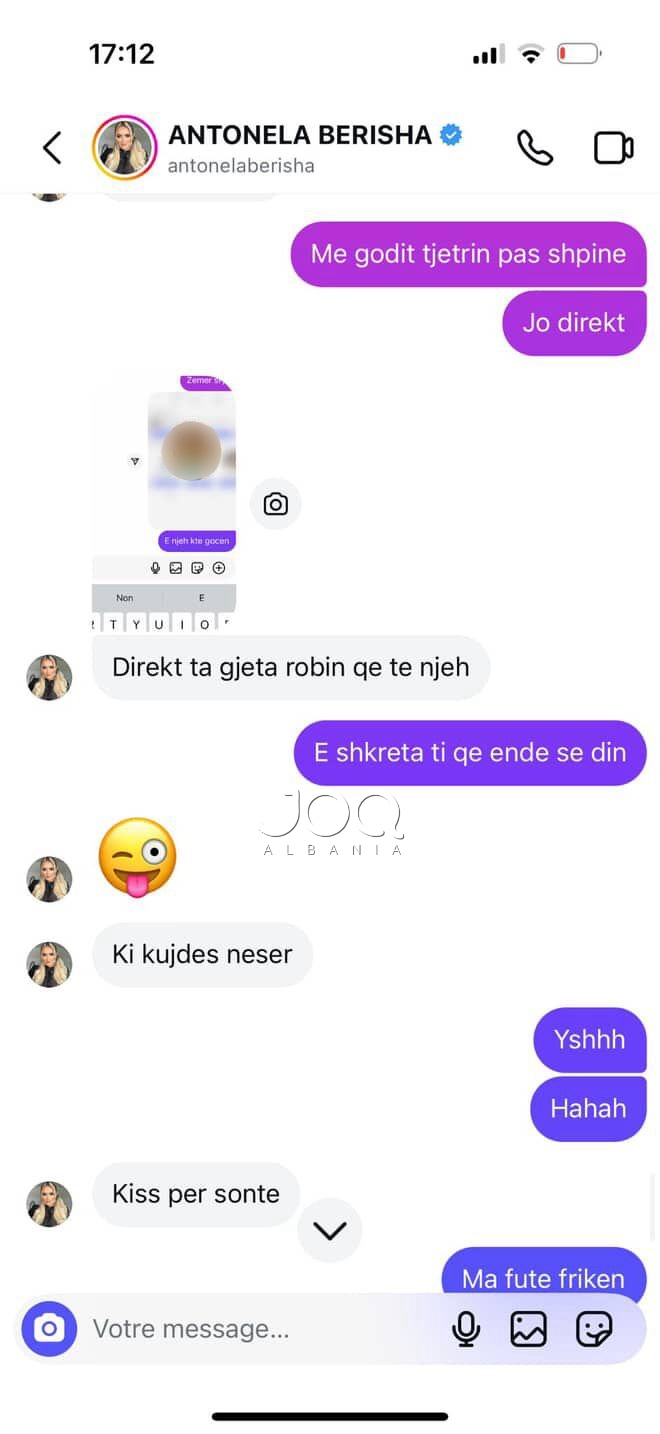
Task: Attach a photo from the gallery
Action: 528,1329
